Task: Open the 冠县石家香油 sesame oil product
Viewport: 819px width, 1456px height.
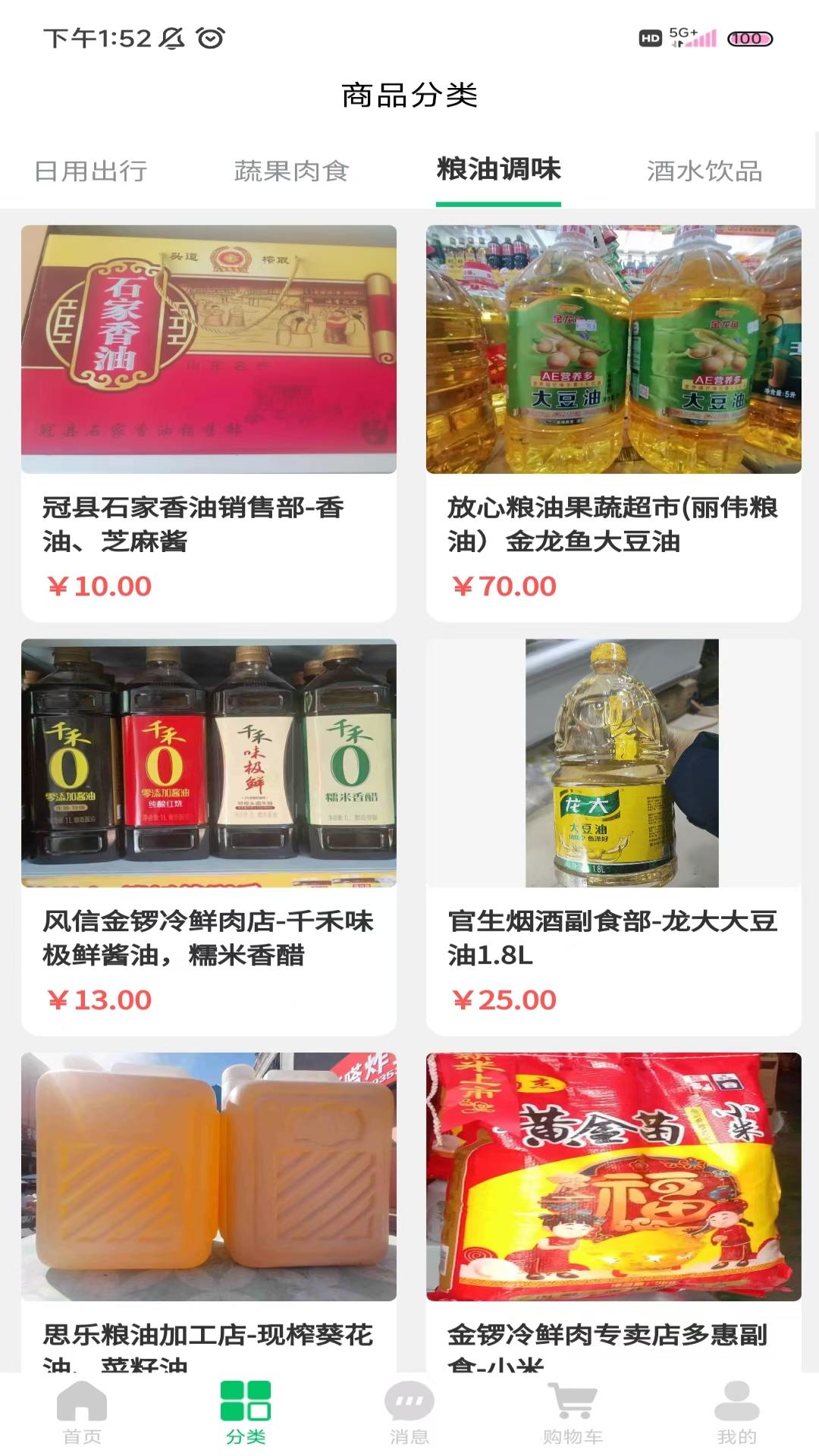Action: click(x=209, y=423)
